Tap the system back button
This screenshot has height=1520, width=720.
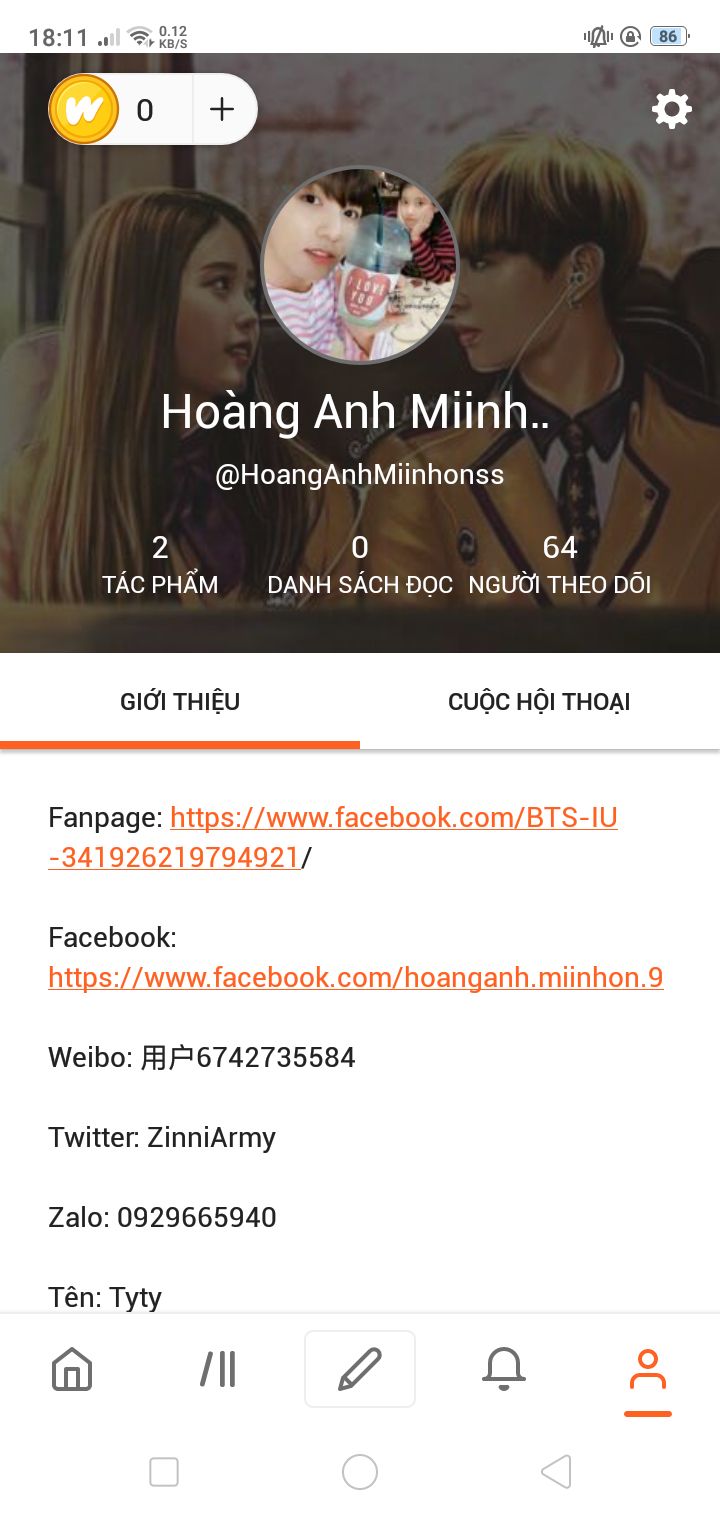pyautogui.click(x=556, y=1472)
